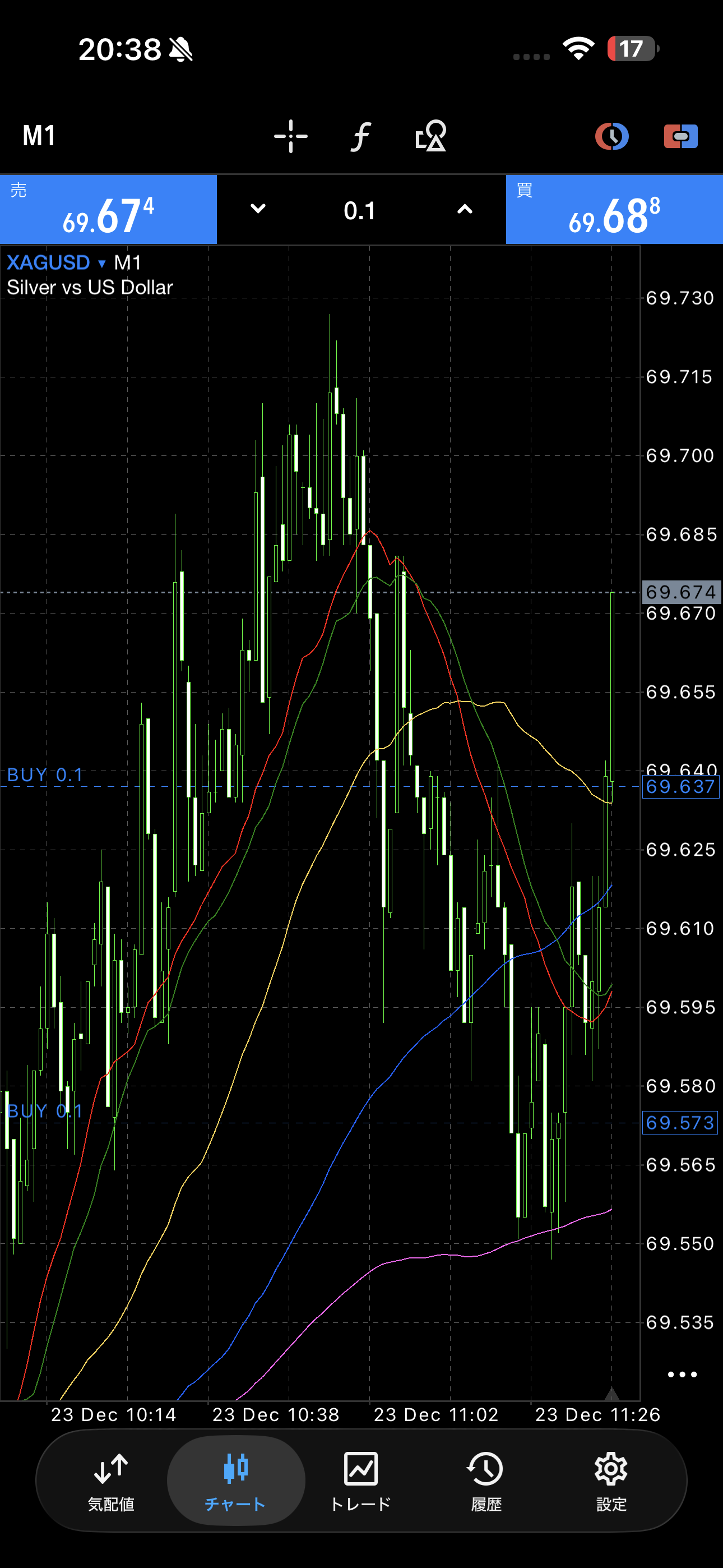The image size is (723, 1568).
Task: Edit the 0.1 volume field
Action: 360,211
